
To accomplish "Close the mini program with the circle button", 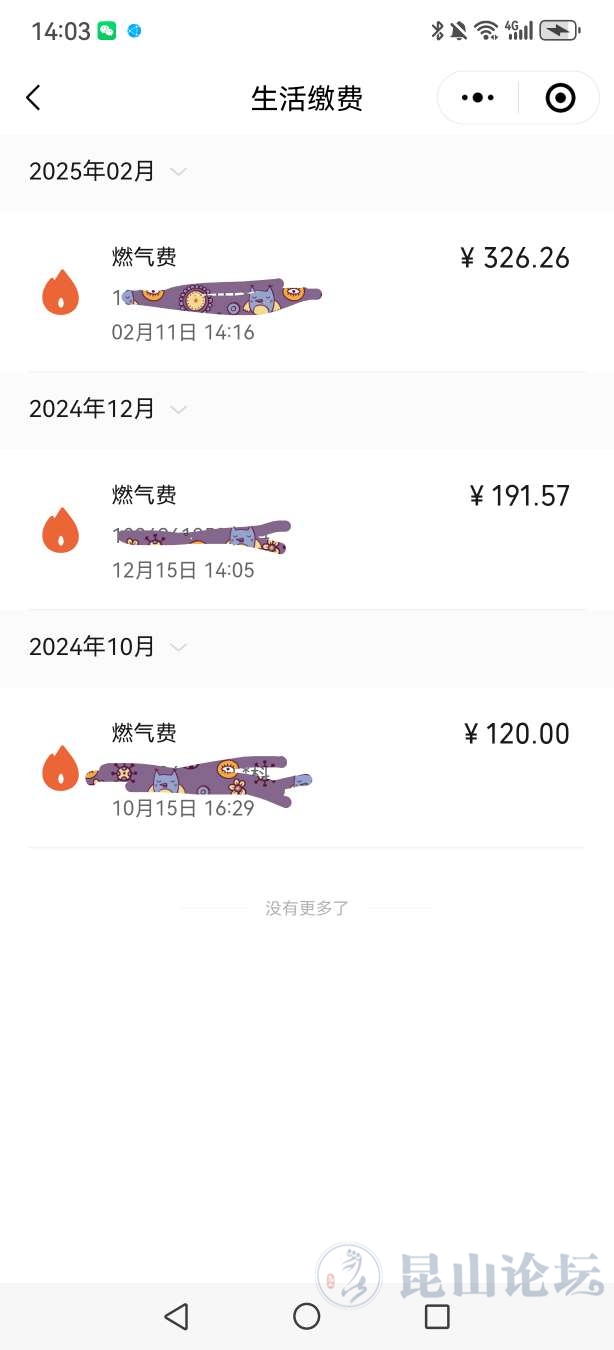I will coord(560,98).
